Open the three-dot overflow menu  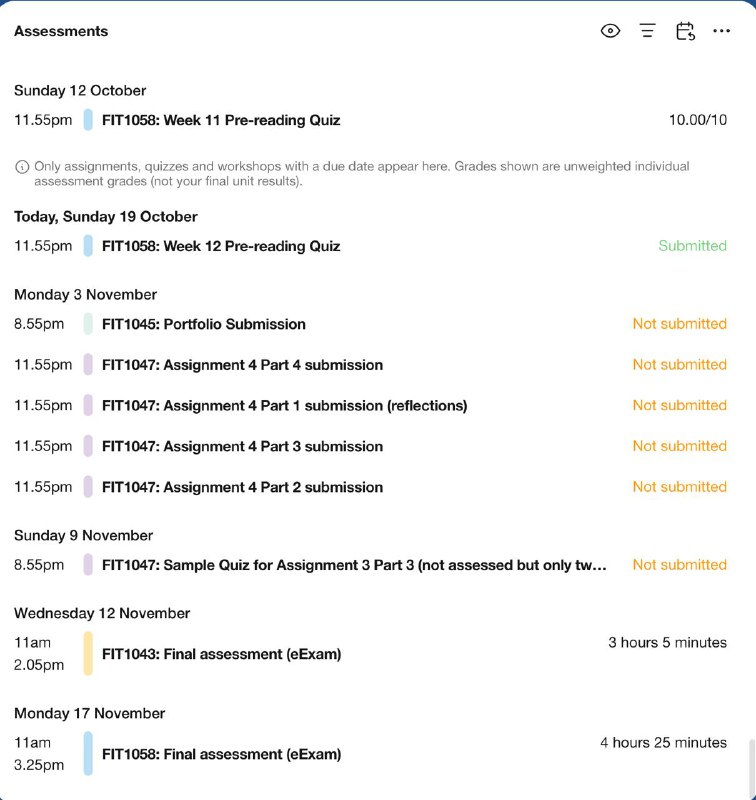pyautogui.click(x=722, y=31)
